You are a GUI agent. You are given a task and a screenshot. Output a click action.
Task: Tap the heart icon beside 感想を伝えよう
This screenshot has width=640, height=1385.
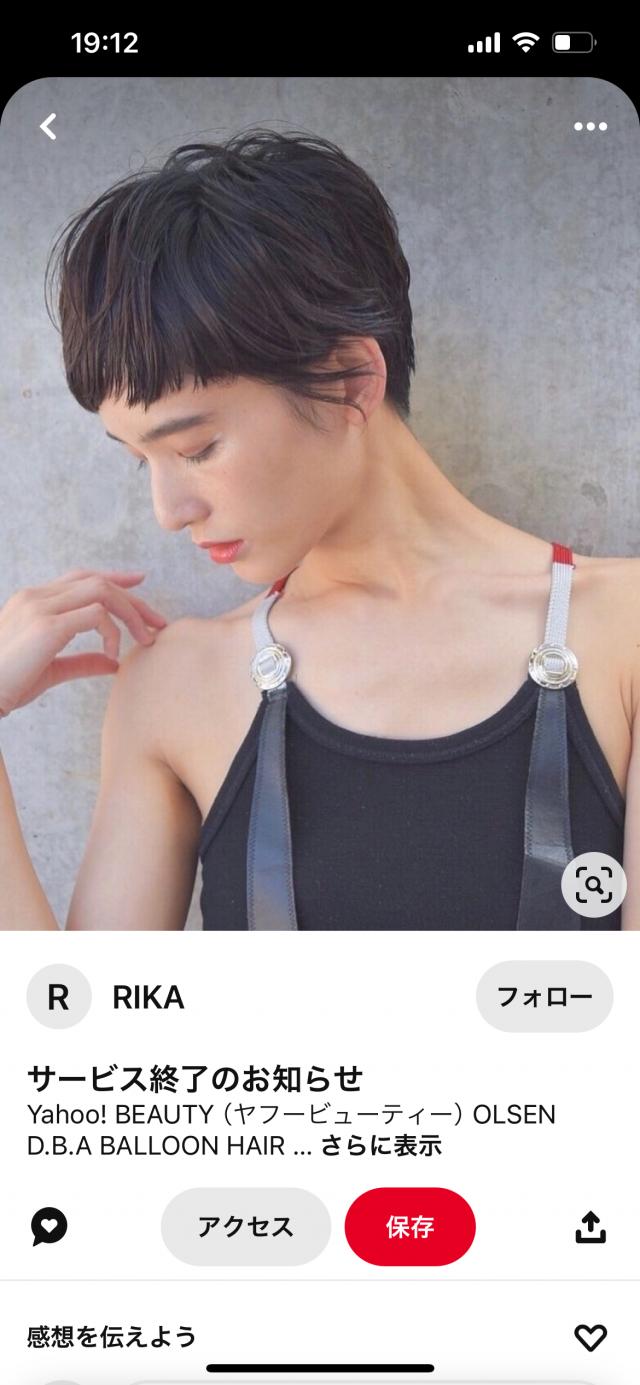click(590, 1337)
